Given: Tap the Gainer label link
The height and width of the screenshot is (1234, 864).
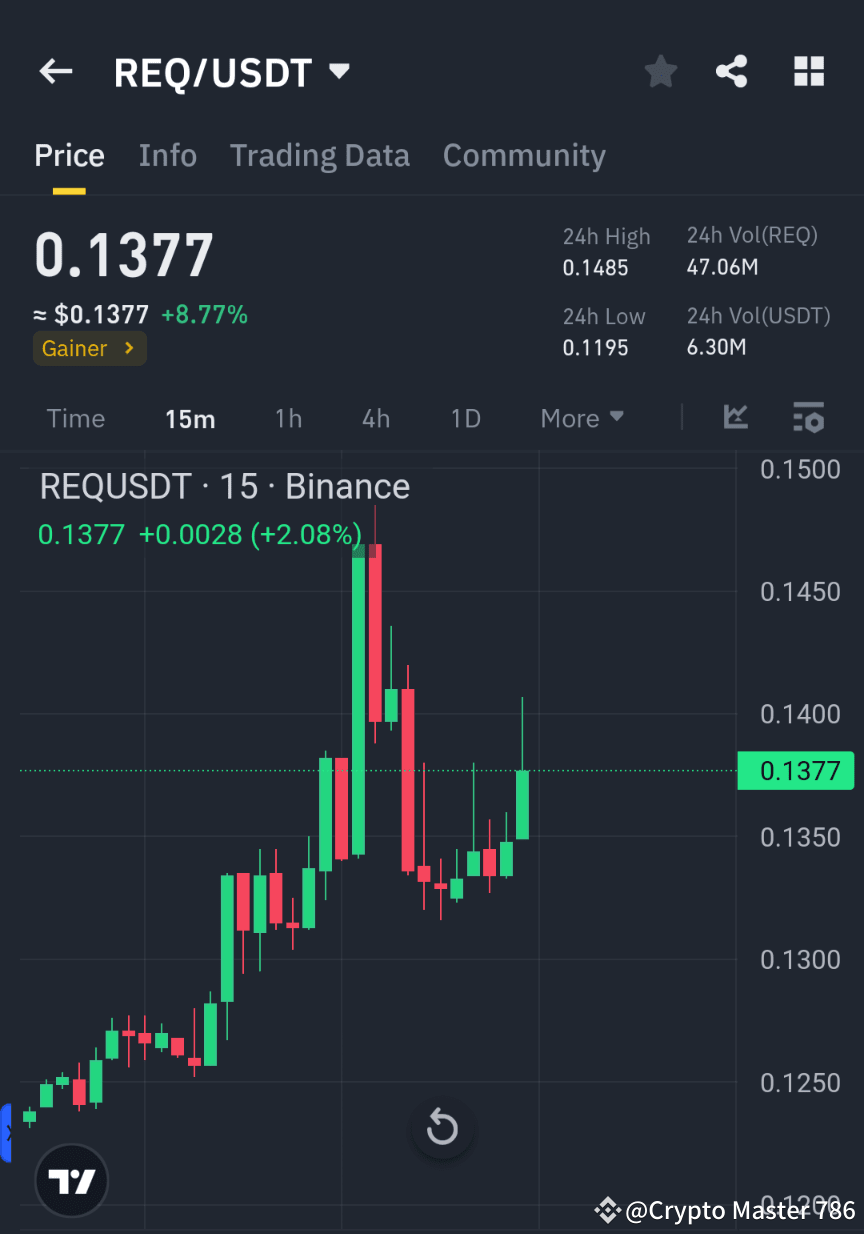Looking at the screenshot, I should click(89, 348).
